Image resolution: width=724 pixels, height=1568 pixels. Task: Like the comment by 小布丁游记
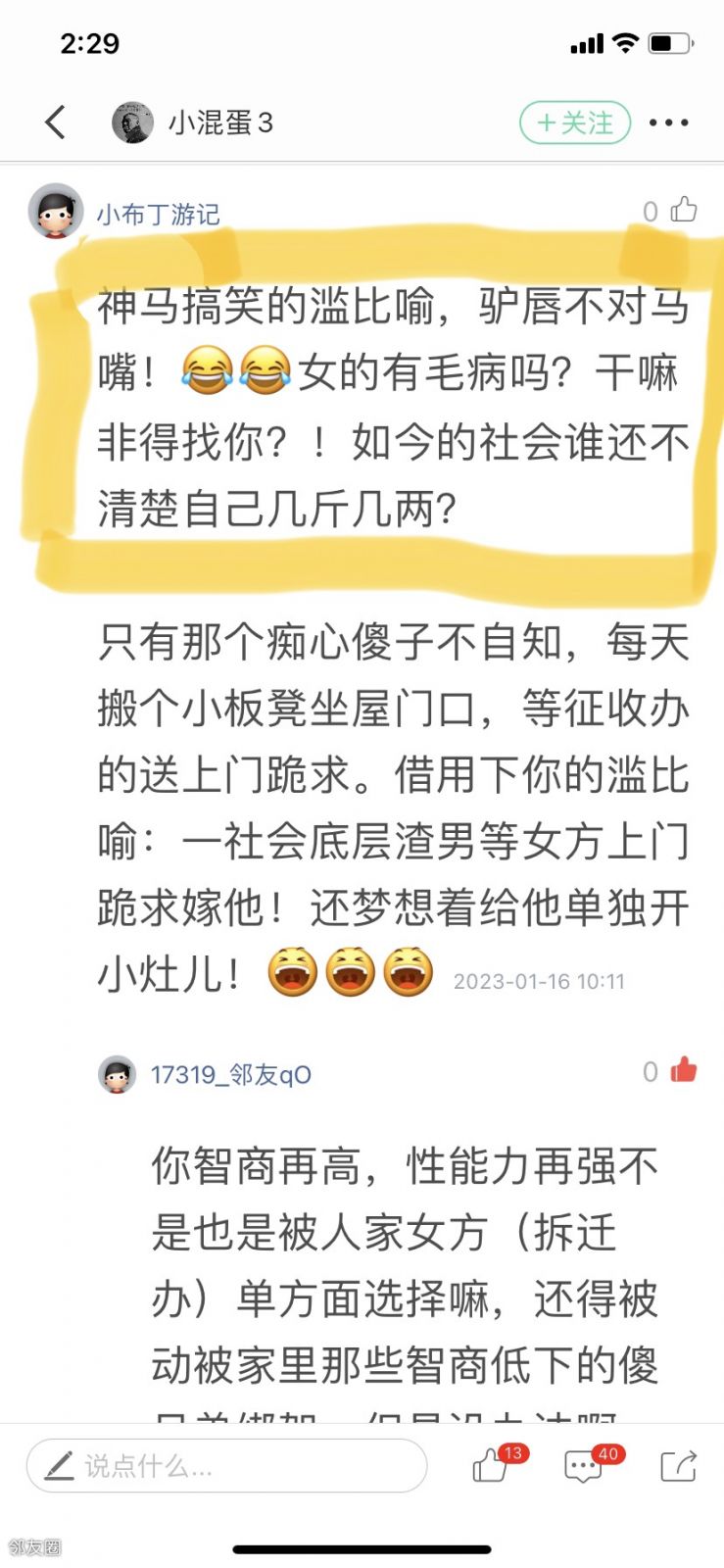click(x=683, y=210)
